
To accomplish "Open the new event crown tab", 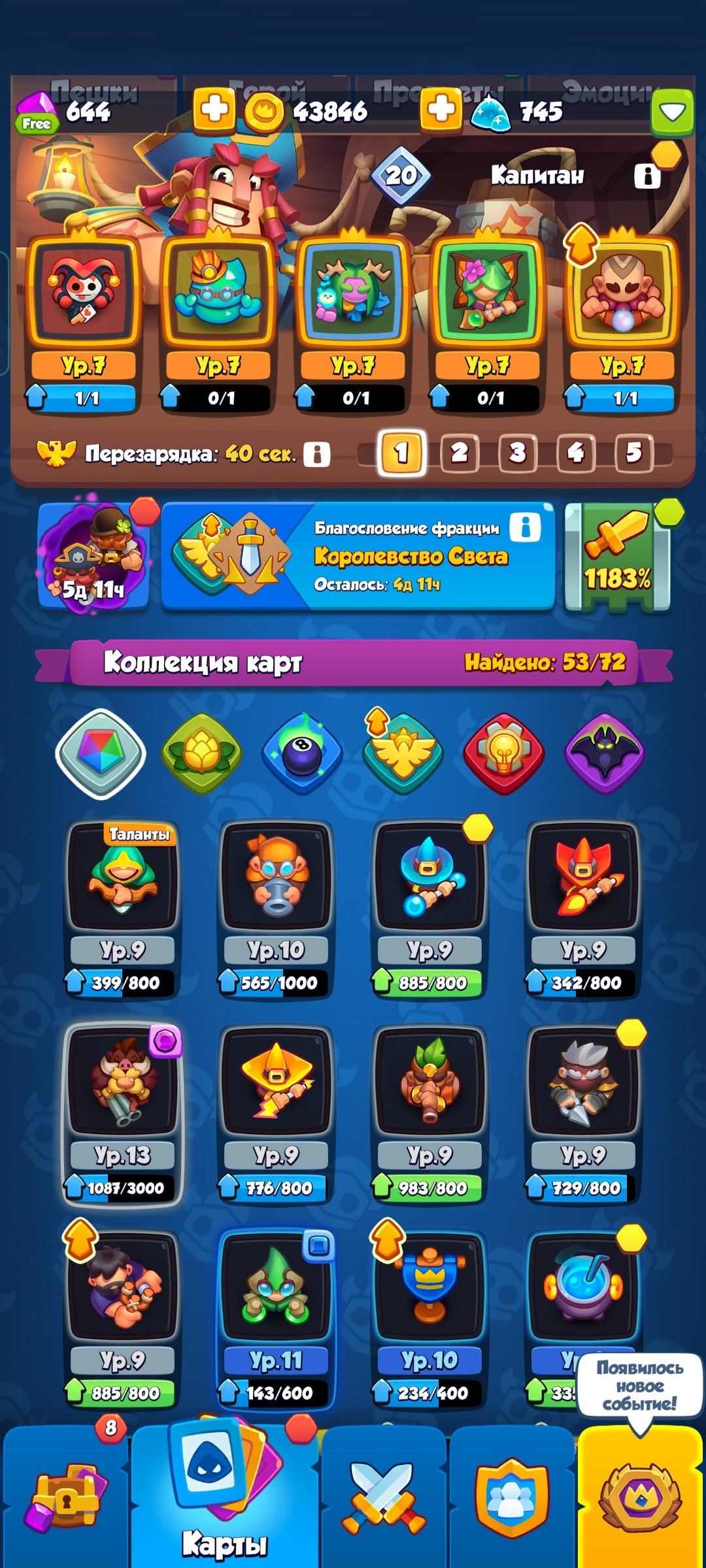I will 640,1497.
